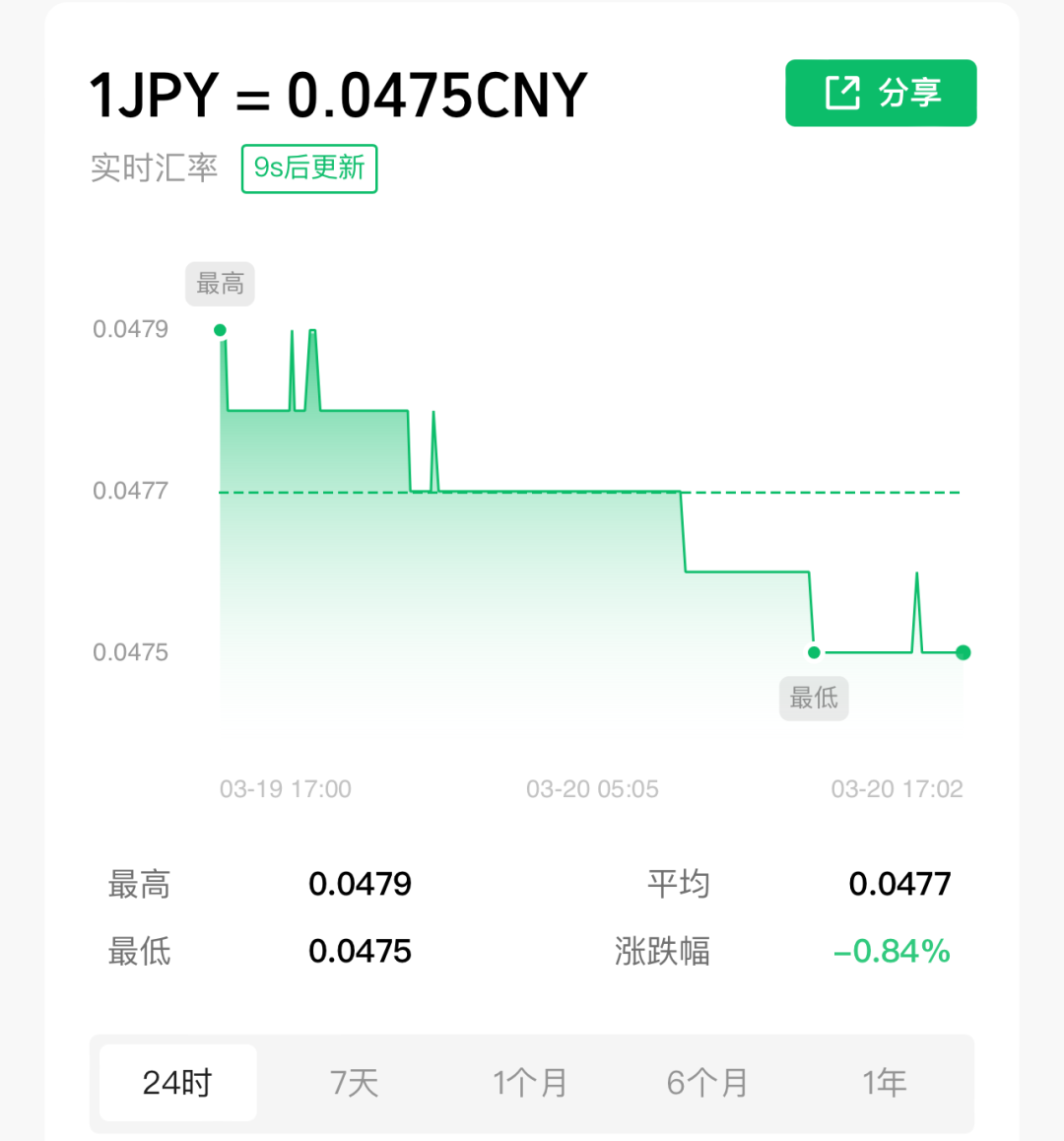Screen dimensions: 1064x1141
Task: Switch to the 7天 tab
Action: click(x=355, y=1081)
